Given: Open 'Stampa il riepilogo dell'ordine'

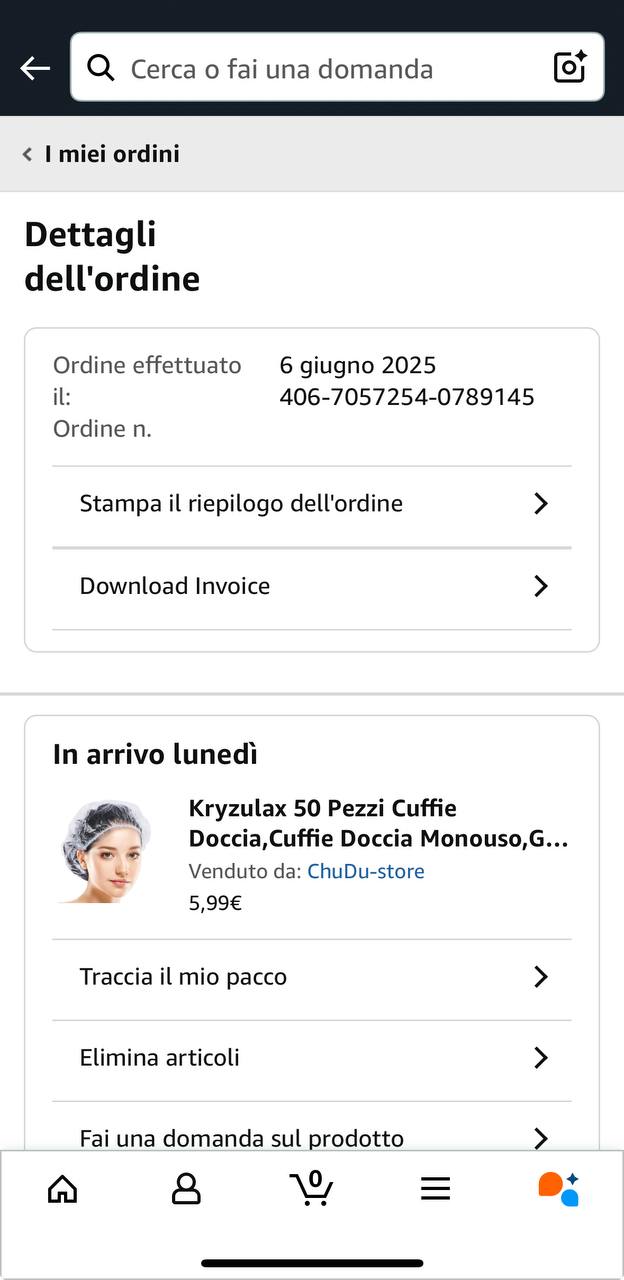Looking at the screenshot, I should coord(311,503).
